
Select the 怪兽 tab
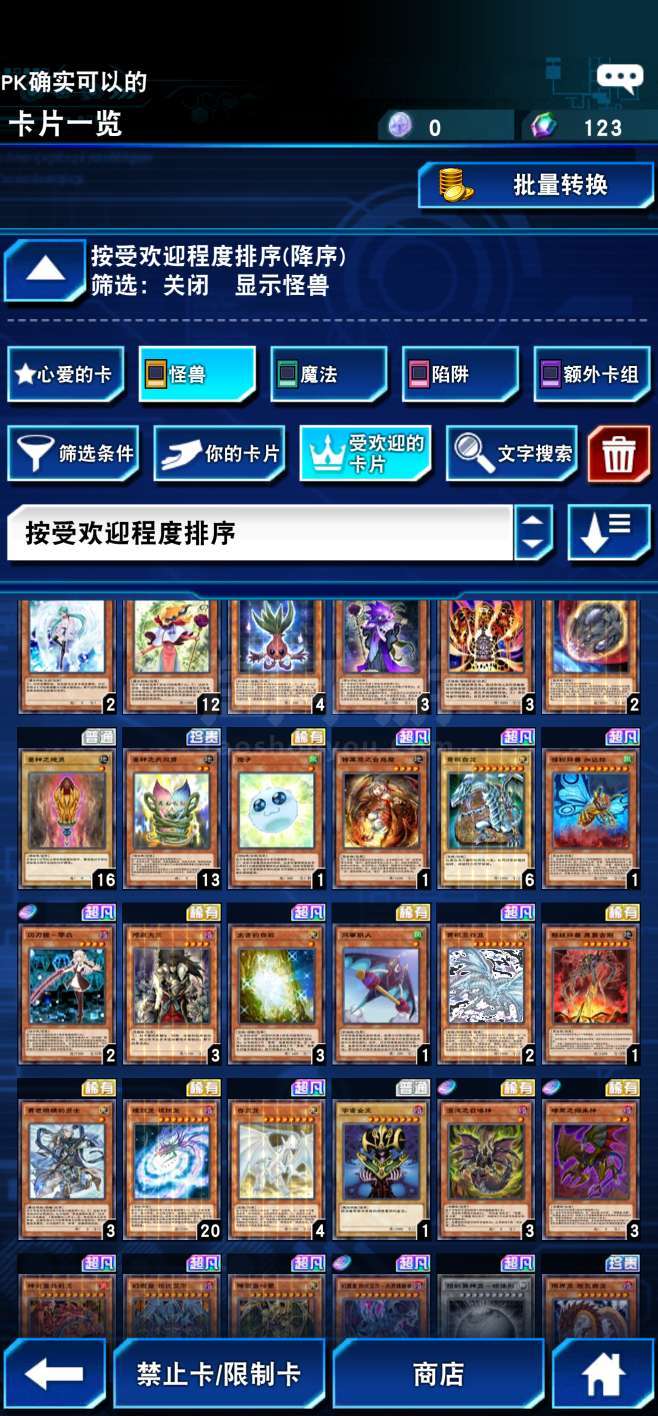pos(197,375)
